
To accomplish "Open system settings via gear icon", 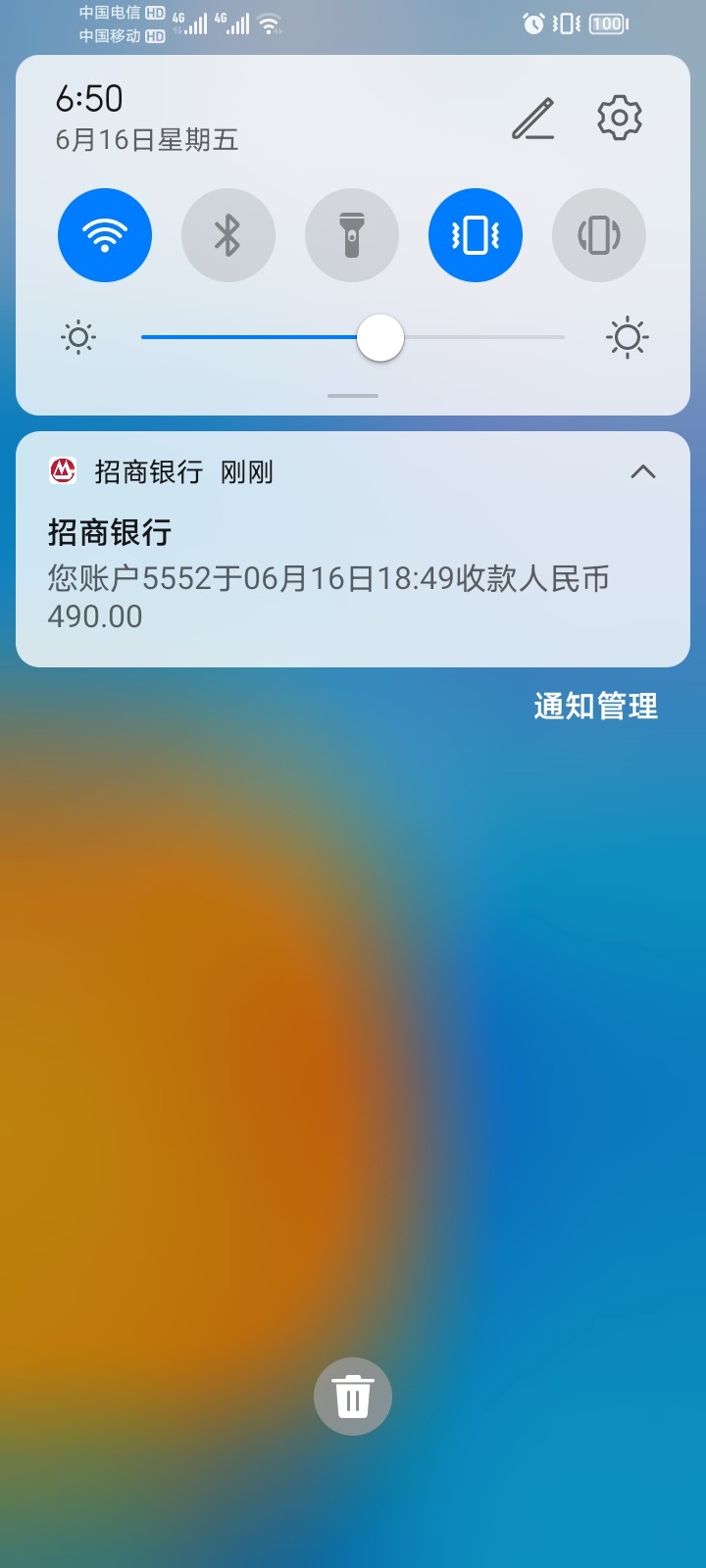I will point(619,119).
